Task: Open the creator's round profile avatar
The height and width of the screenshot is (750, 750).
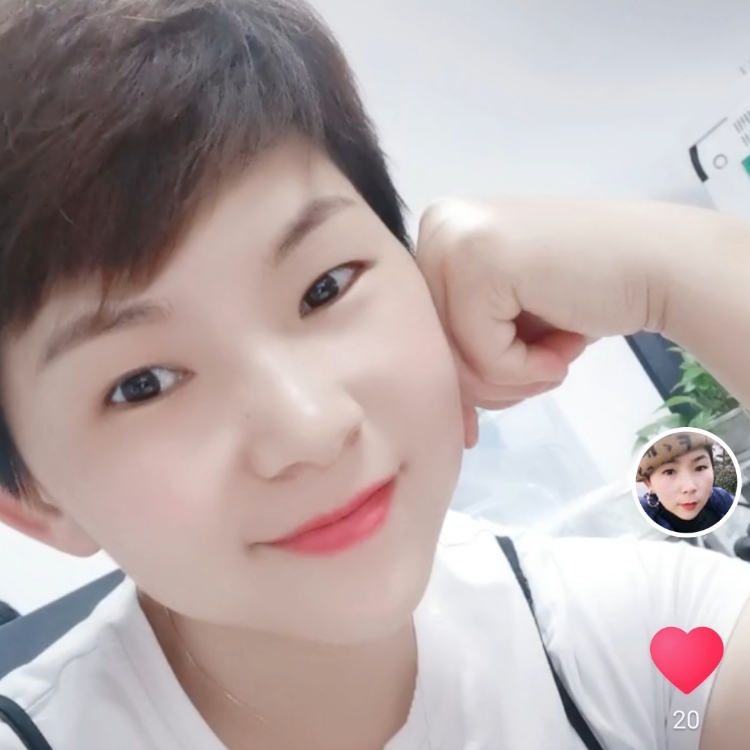Action: tap(687, 482)
